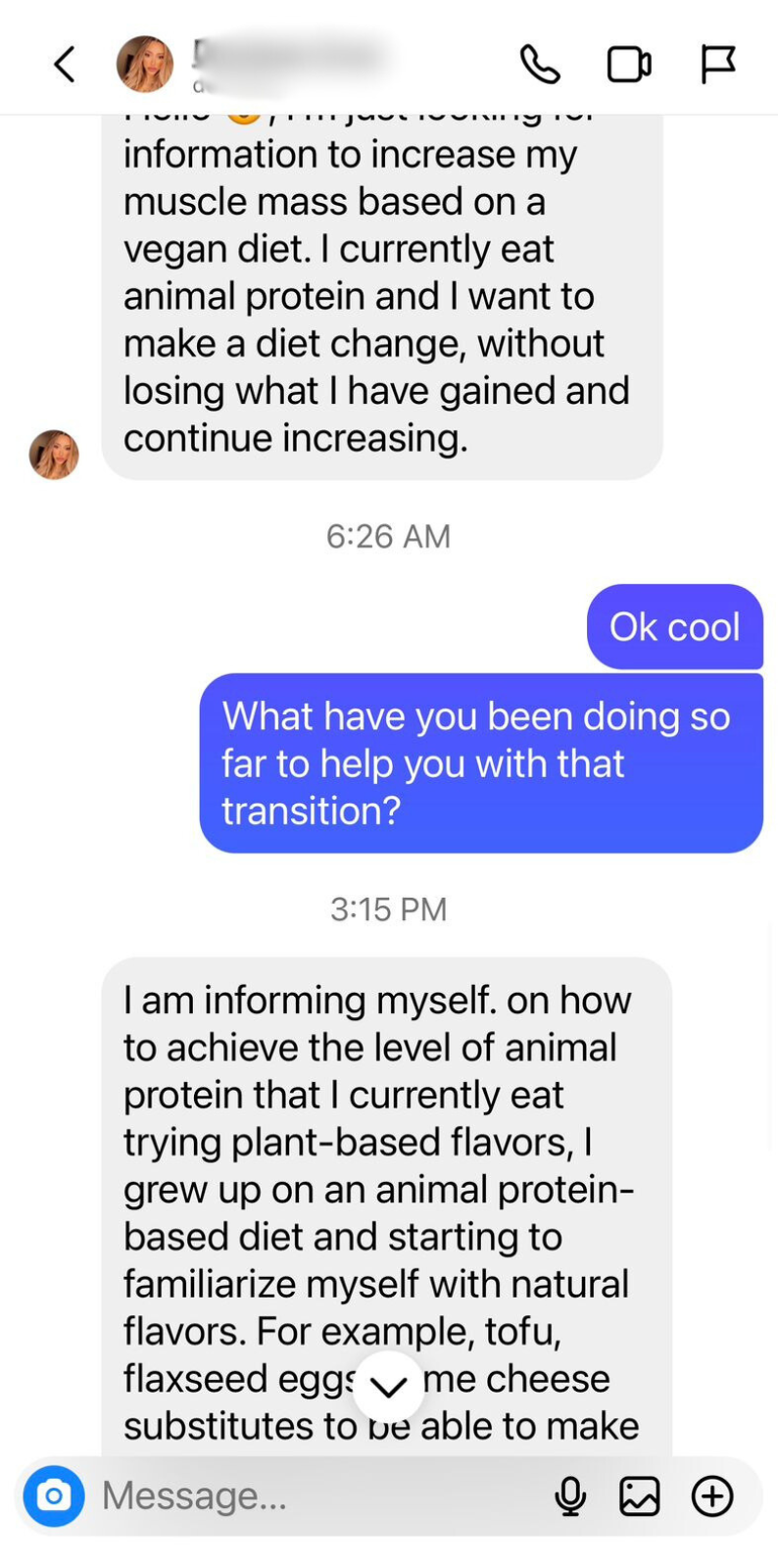Open camera from message bar

coord(54,1495)
